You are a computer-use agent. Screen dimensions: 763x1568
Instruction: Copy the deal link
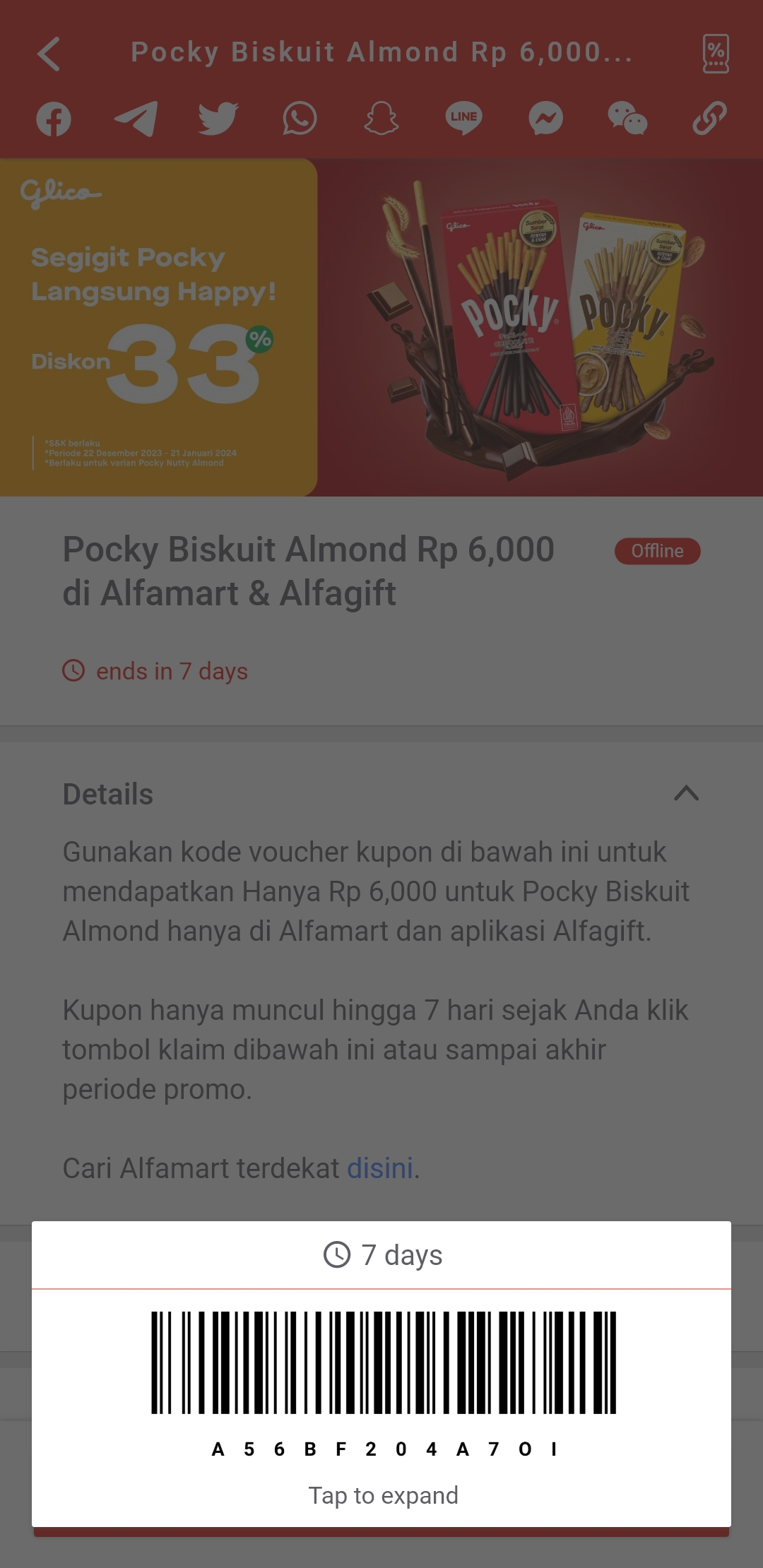709,119
